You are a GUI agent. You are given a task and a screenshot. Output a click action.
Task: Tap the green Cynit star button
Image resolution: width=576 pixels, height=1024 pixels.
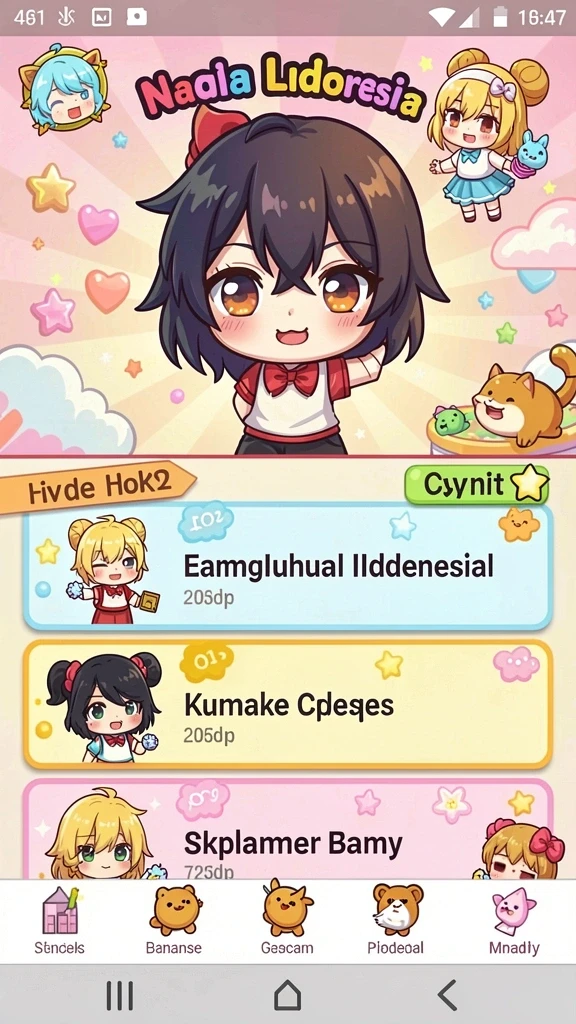[477, 485]
